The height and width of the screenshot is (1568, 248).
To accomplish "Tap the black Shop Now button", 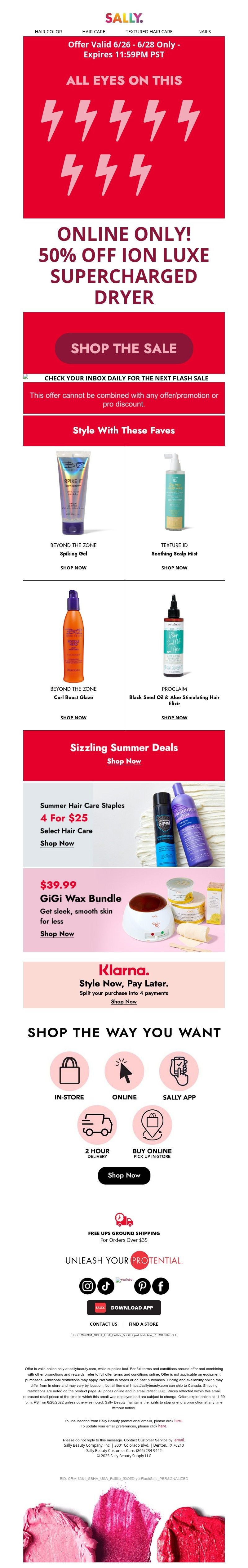I will coord(124,1175).
